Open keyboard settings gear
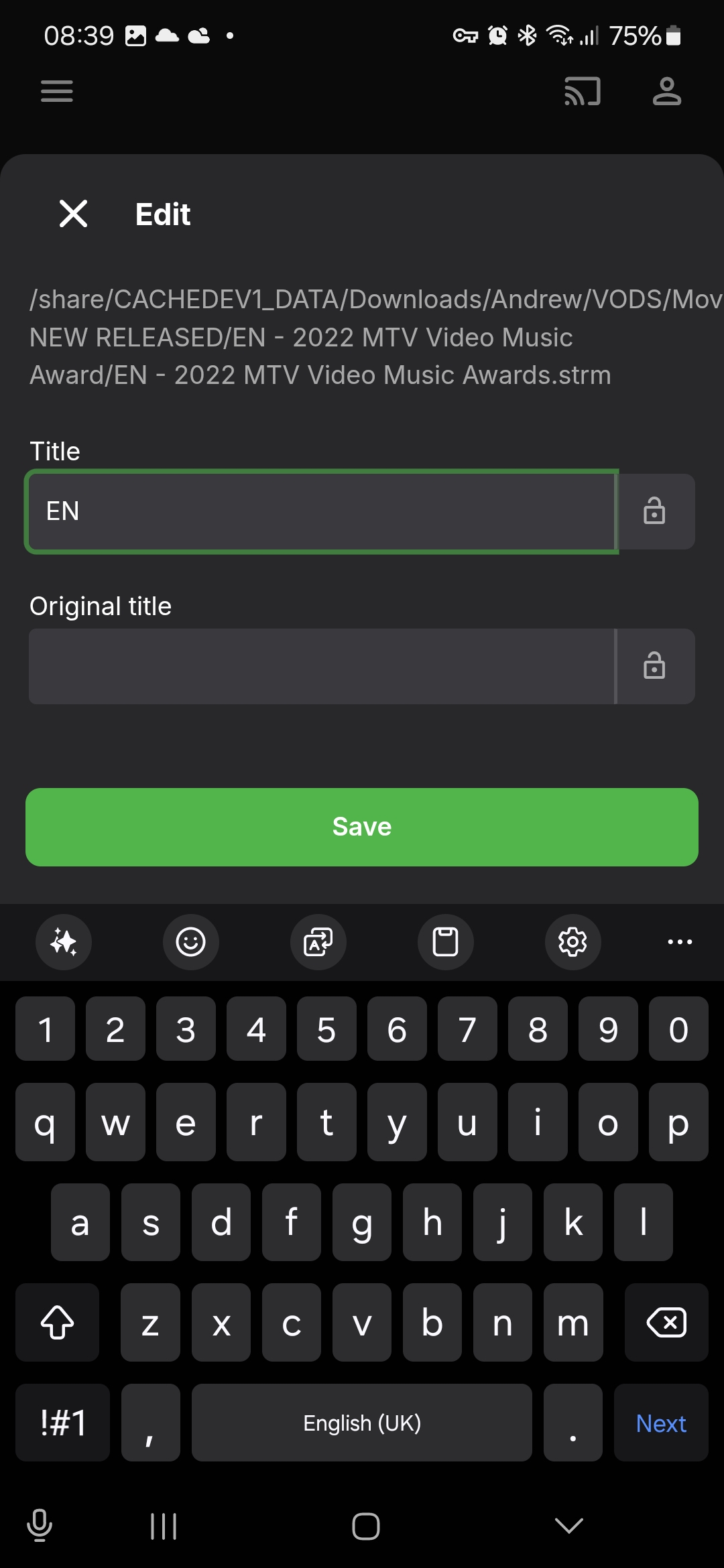The height and width of the screenshot is (1568, 724). (573, 941)
